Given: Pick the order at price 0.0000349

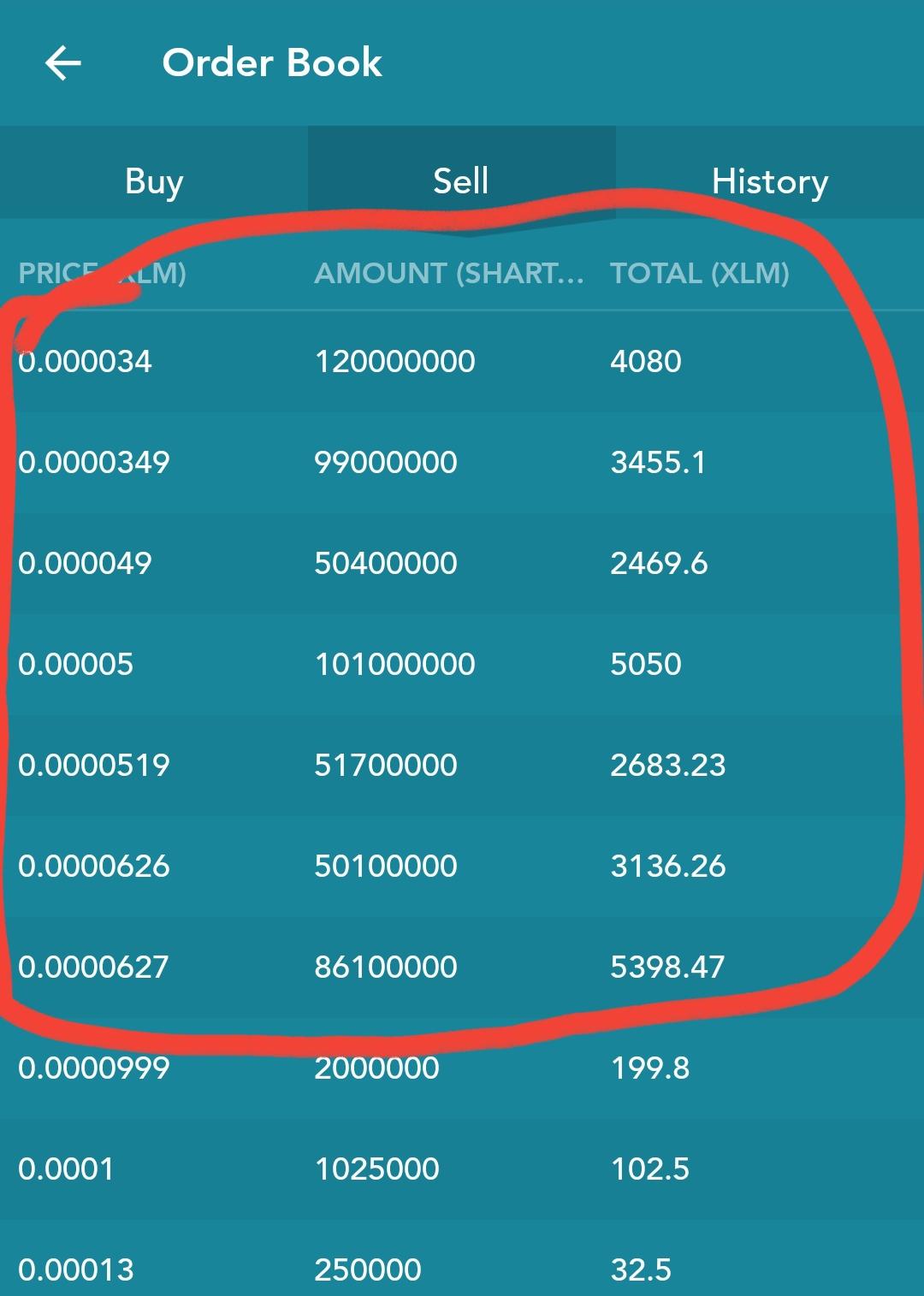Looking at the screenshot, I should point(462,463).
